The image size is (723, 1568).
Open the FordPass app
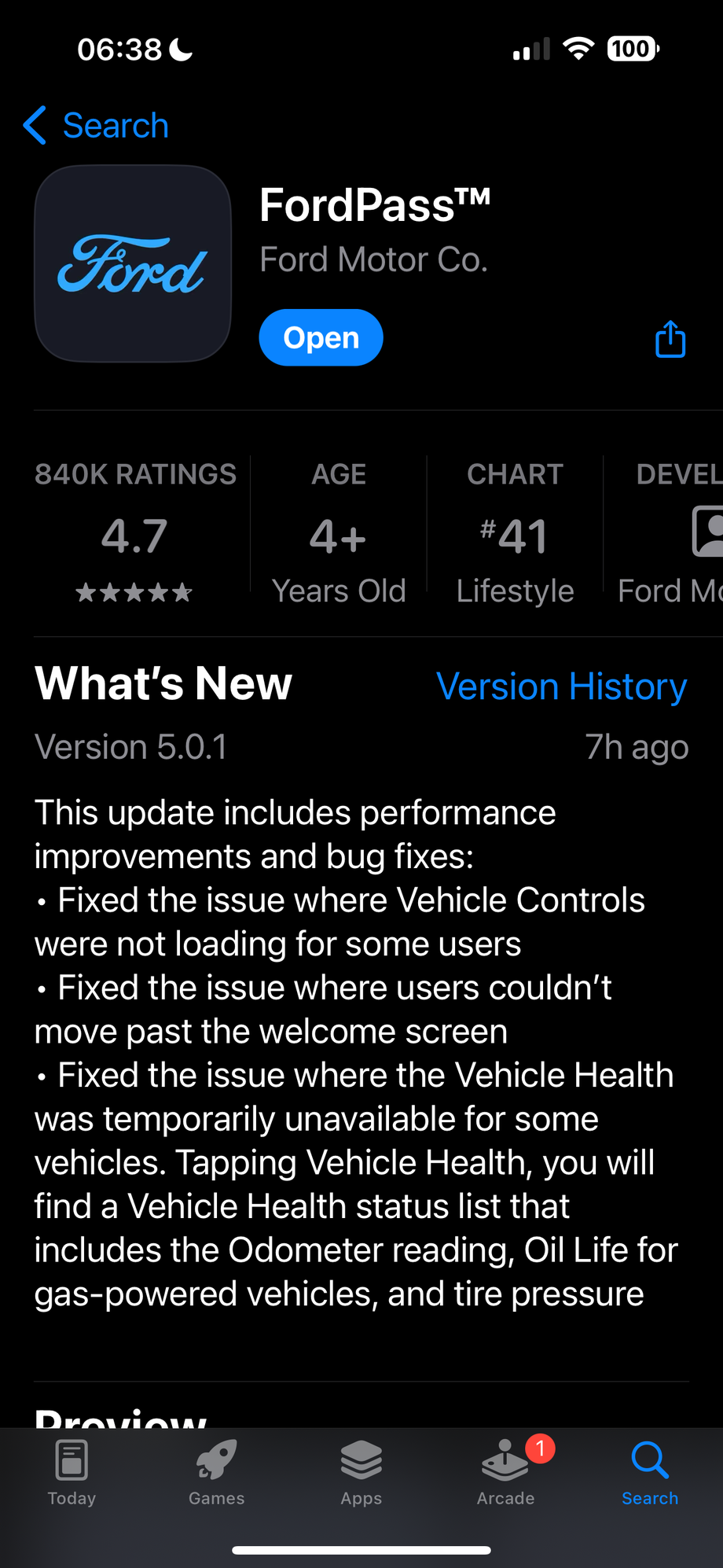pos(321,337)
